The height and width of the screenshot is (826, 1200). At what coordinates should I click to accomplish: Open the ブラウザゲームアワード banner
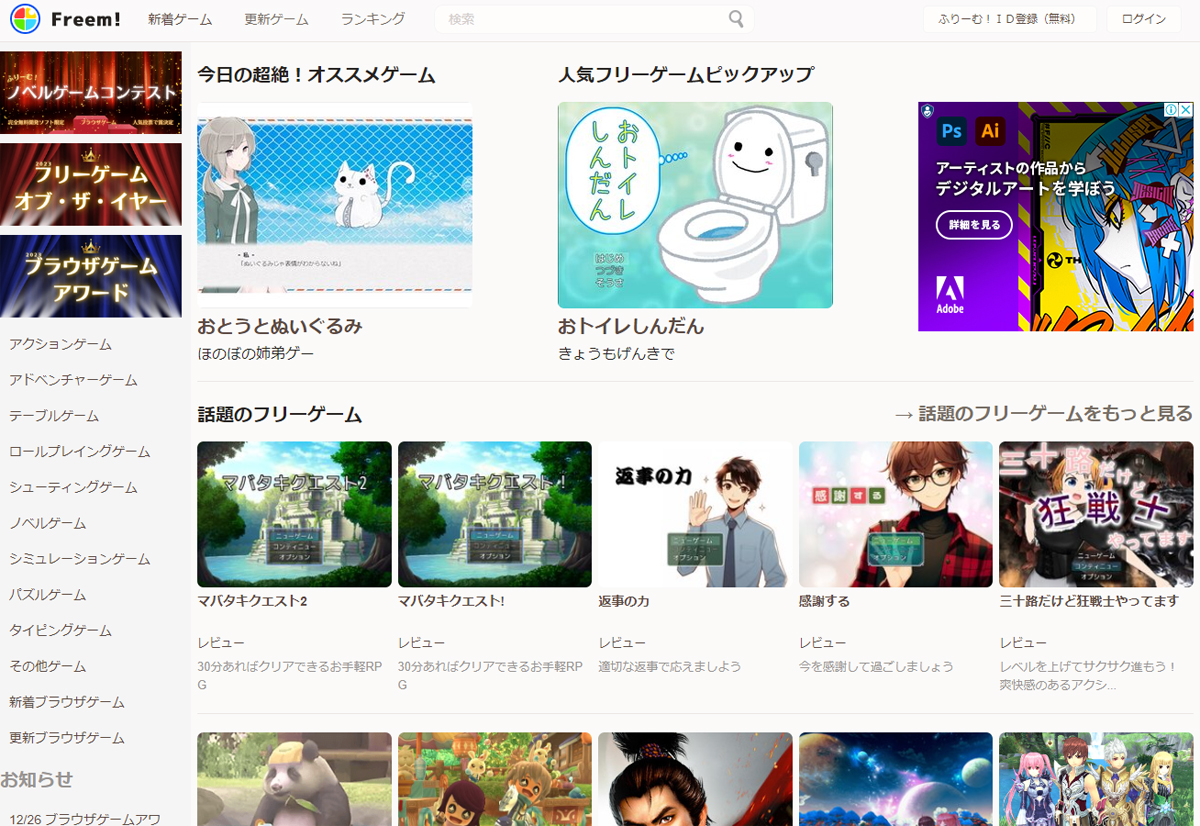pos(91,277)
